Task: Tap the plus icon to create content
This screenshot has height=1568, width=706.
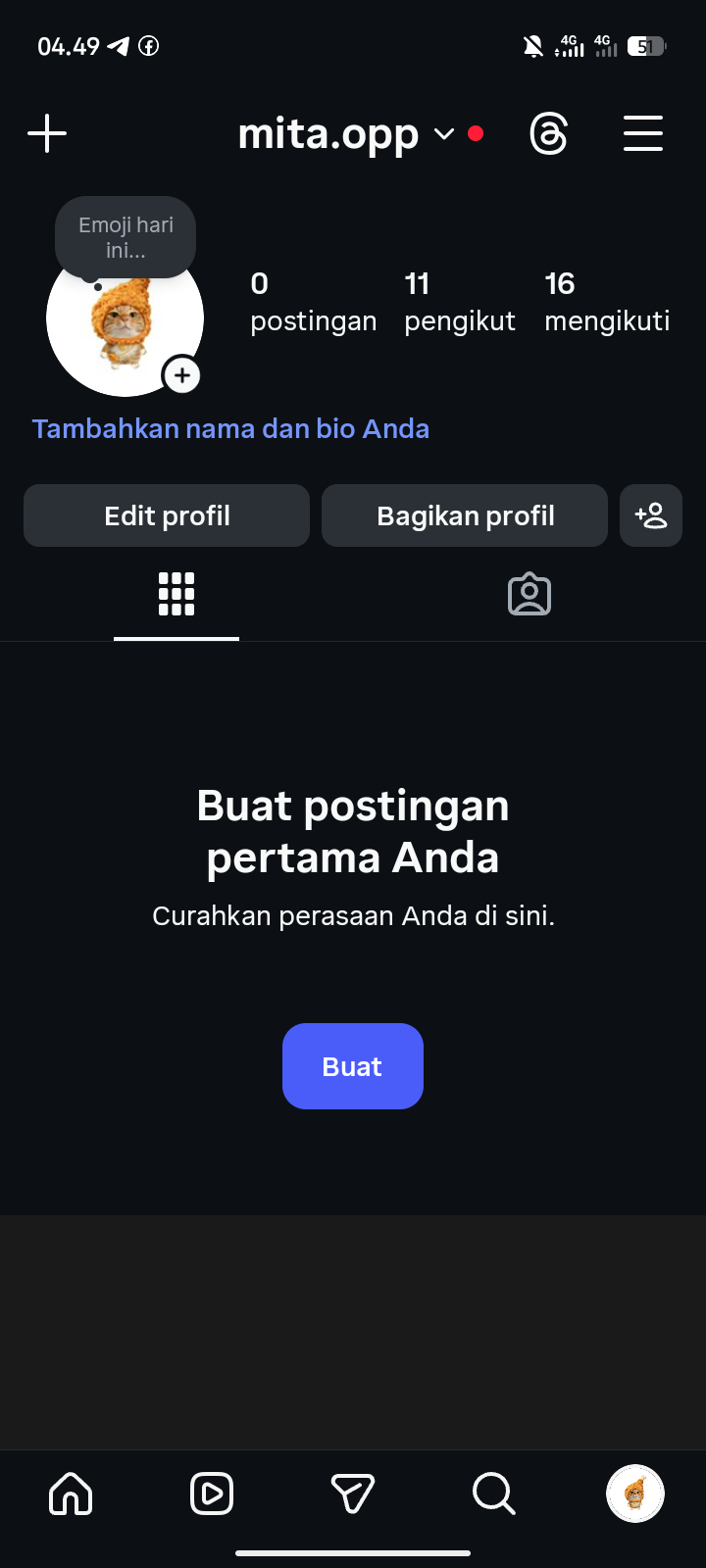Action: coord(47,133)
